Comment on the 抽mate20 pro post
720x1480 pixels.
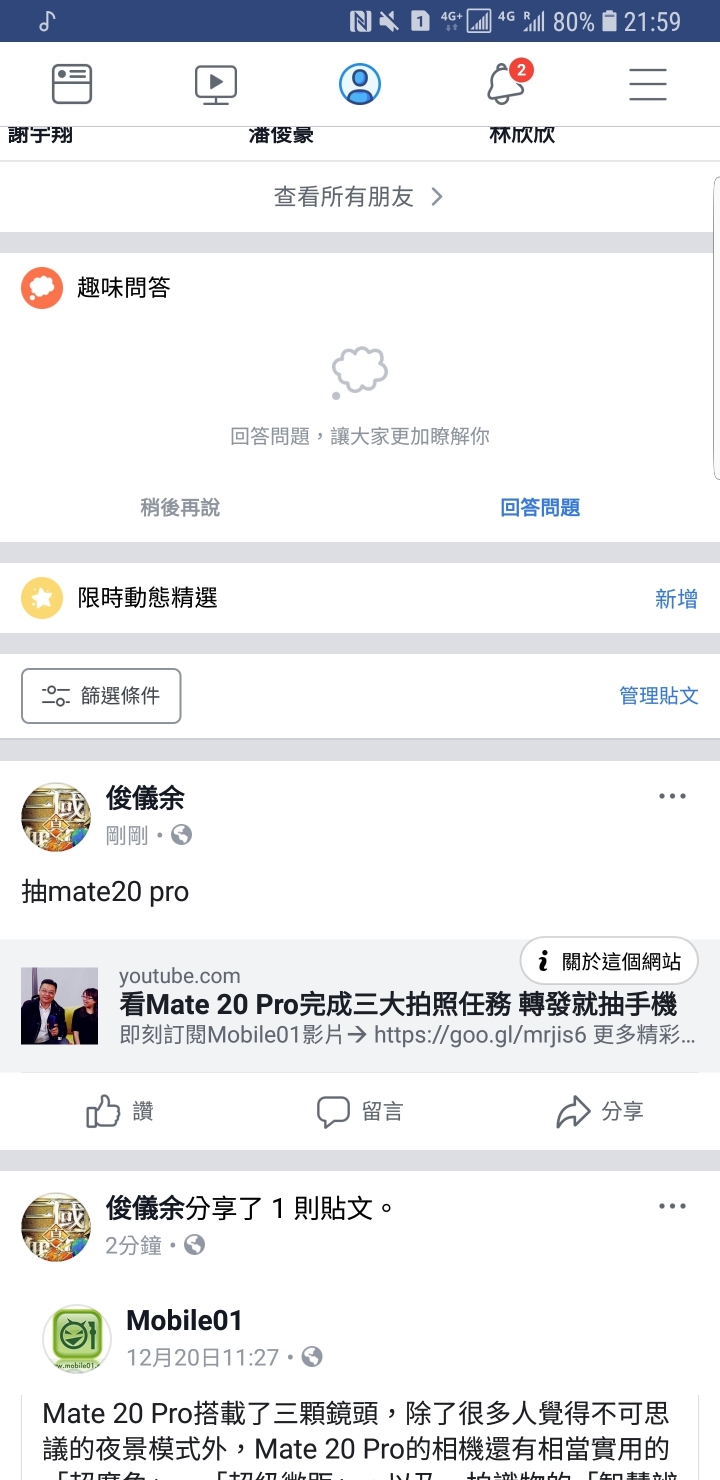[360, 1111]
